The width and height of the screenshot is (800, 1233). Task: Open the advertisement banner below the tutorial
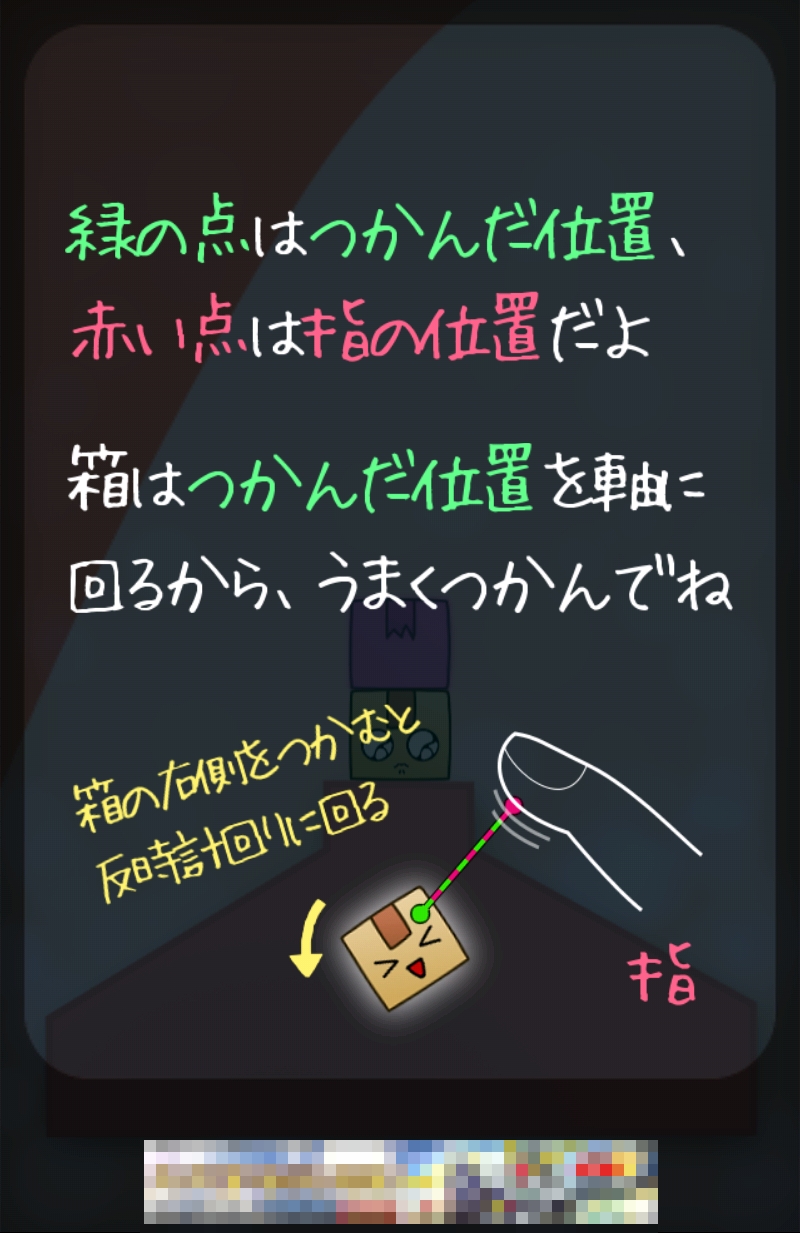[x=400, y=1181]
